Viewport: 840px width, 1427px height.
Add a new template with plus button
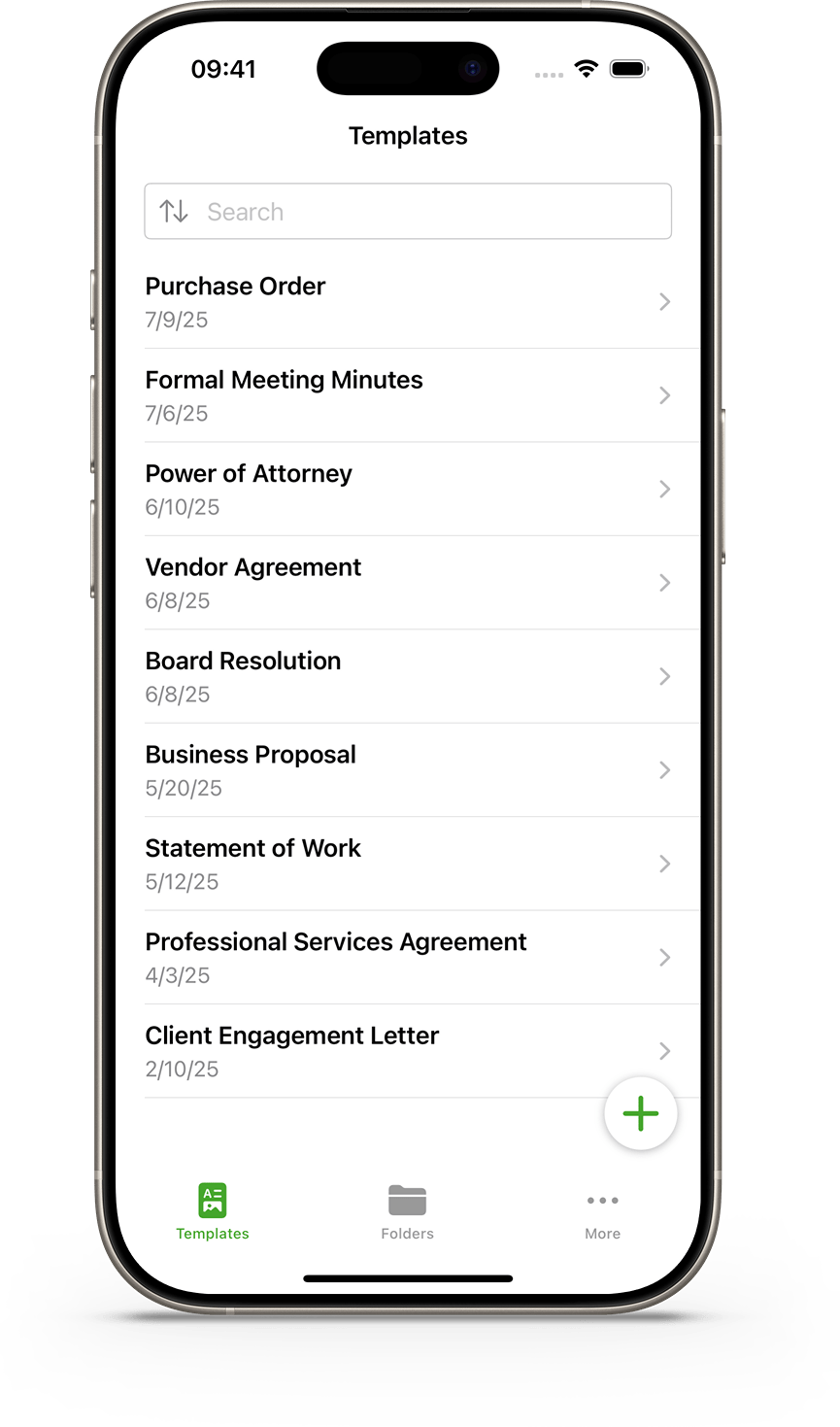click(x=640, y=1113)
